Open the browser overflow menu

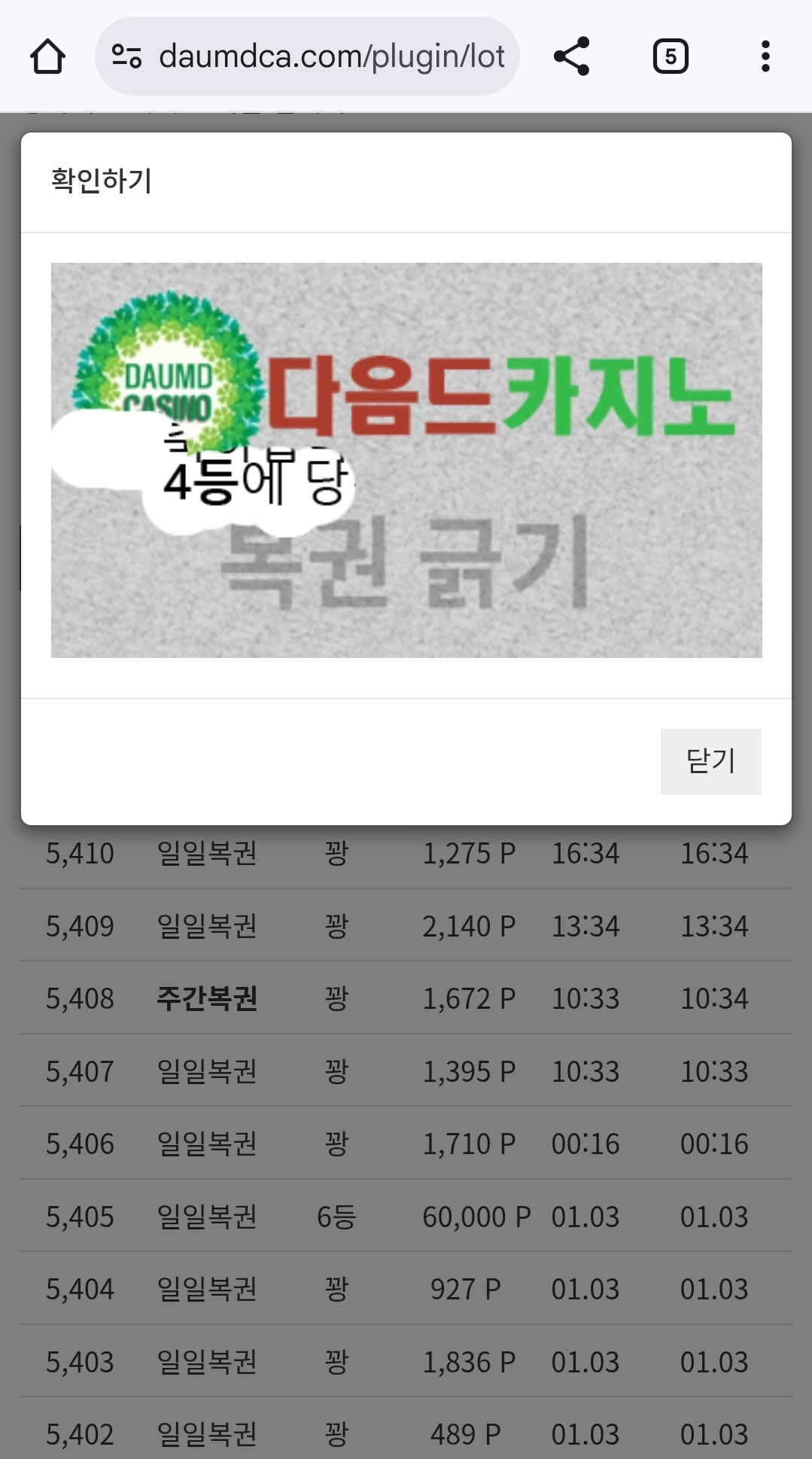click(x=765, y=56)
